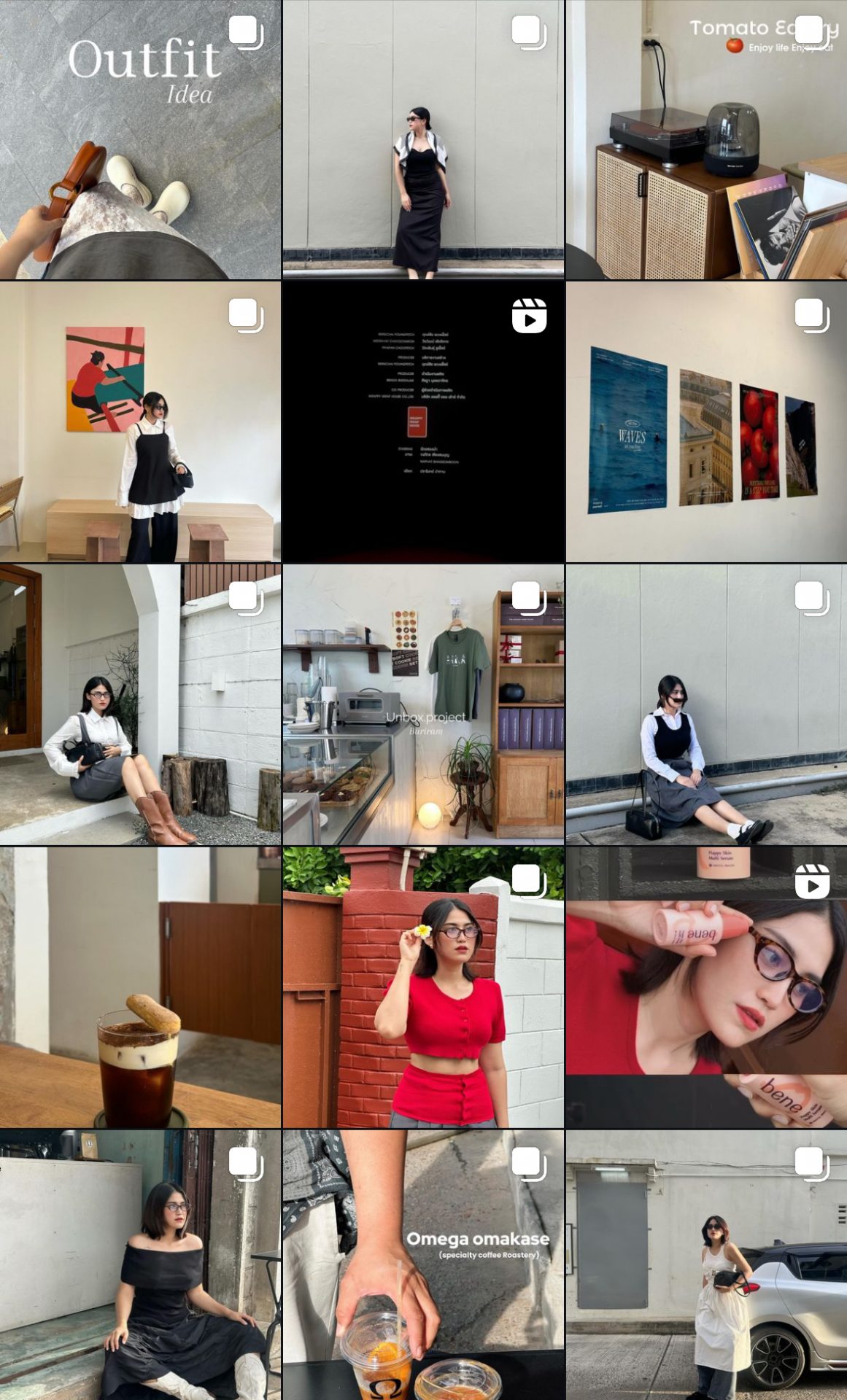View post of woman beside colorful painting
This screenshot has height=1400, width=847.
click(140, 421)
